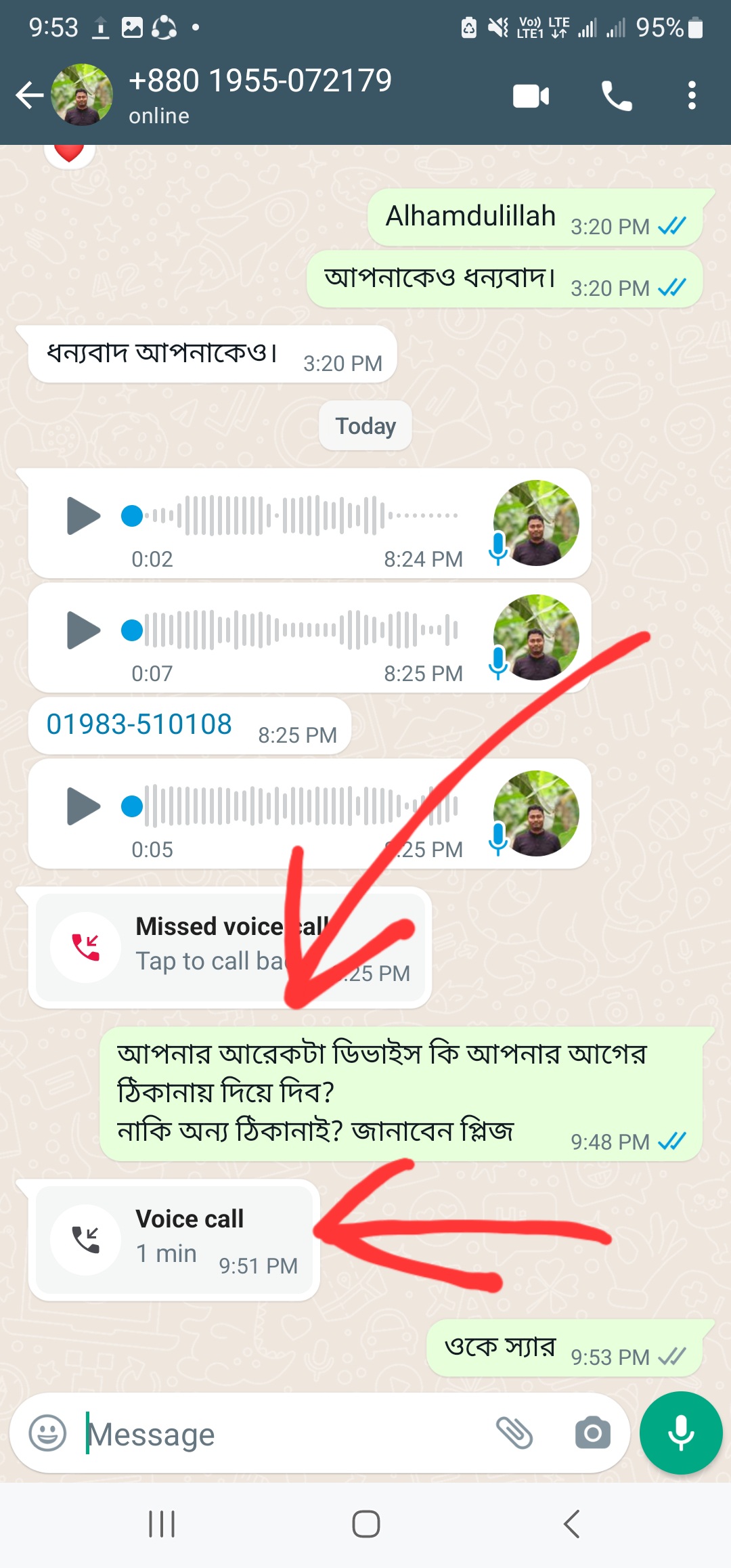Open the emoji picker
The height and width of the screenshot is (1568, 731).
pos(47,1433)
